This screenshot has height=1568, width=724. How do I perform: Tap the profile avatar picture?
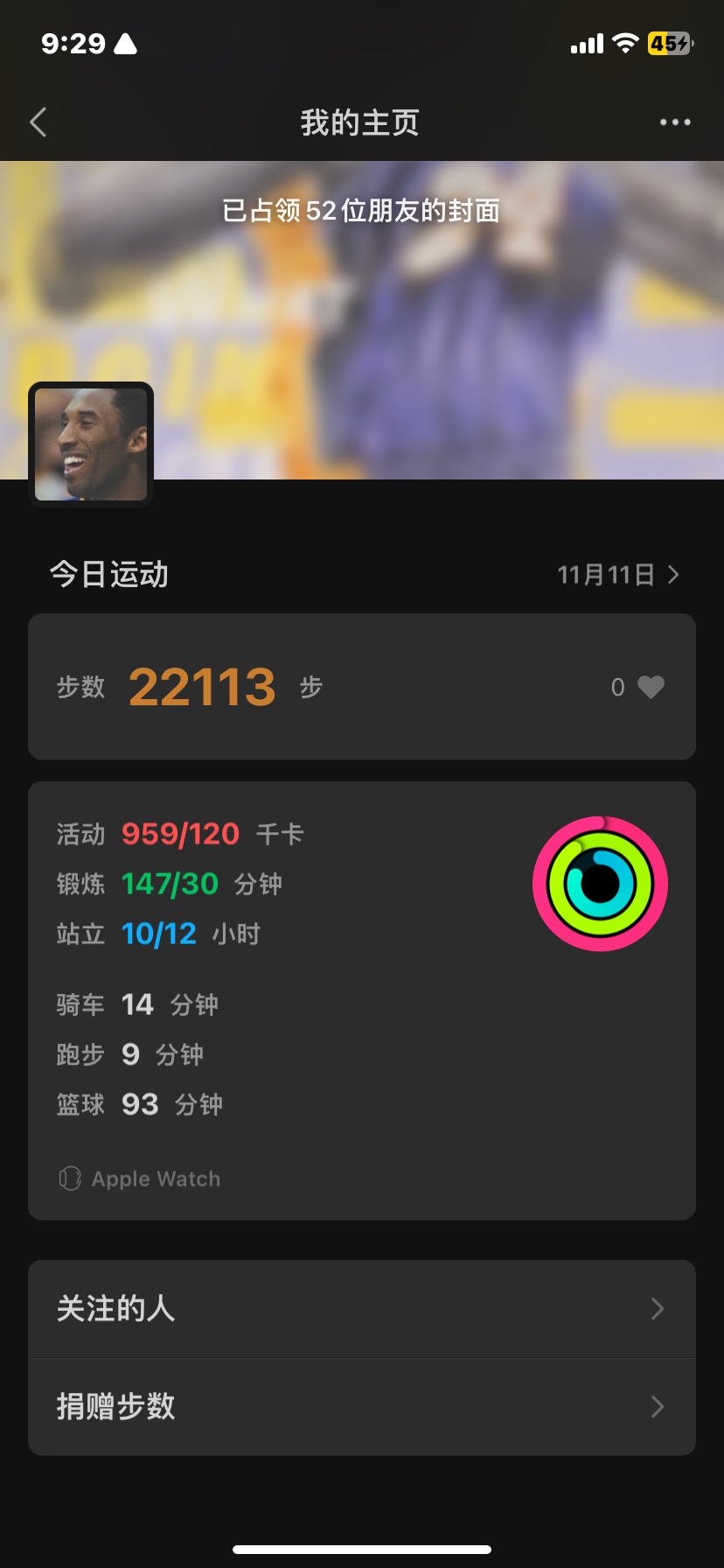click(x=91, y=444)
